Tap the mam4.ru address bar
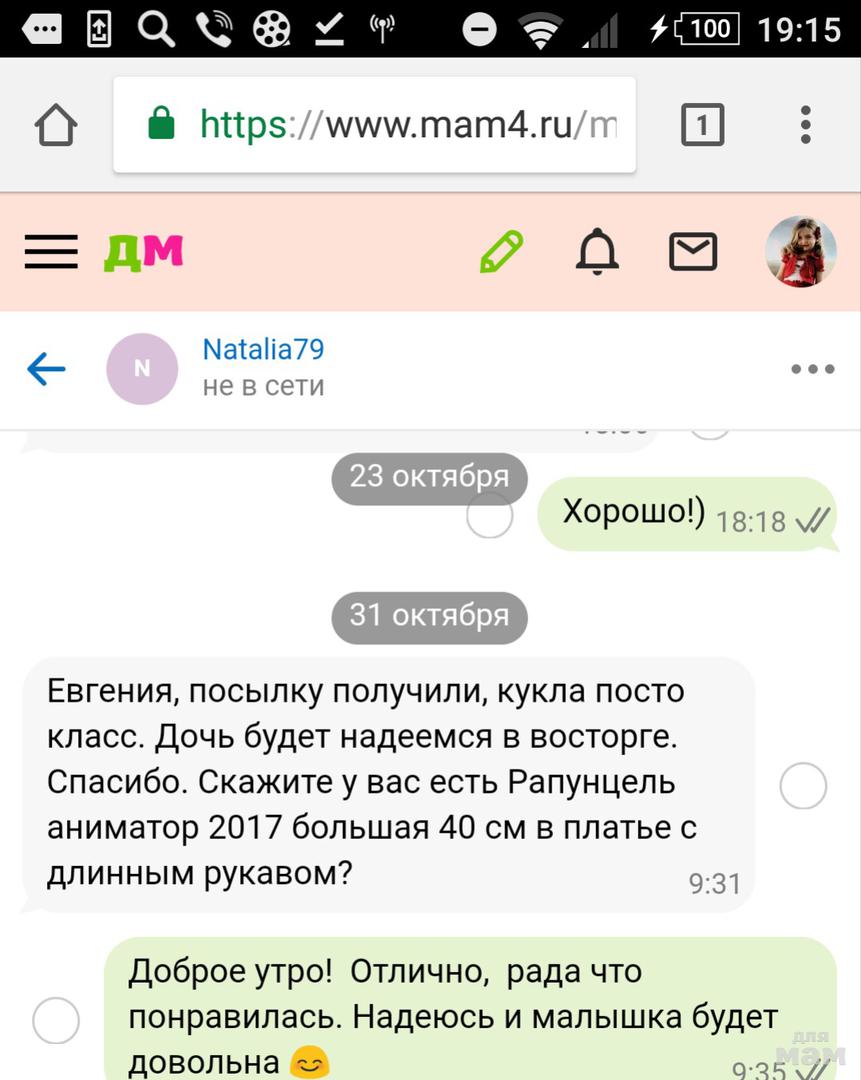Image resolution: width=861 pixels, height=1080 pixels. coord(374,126)
